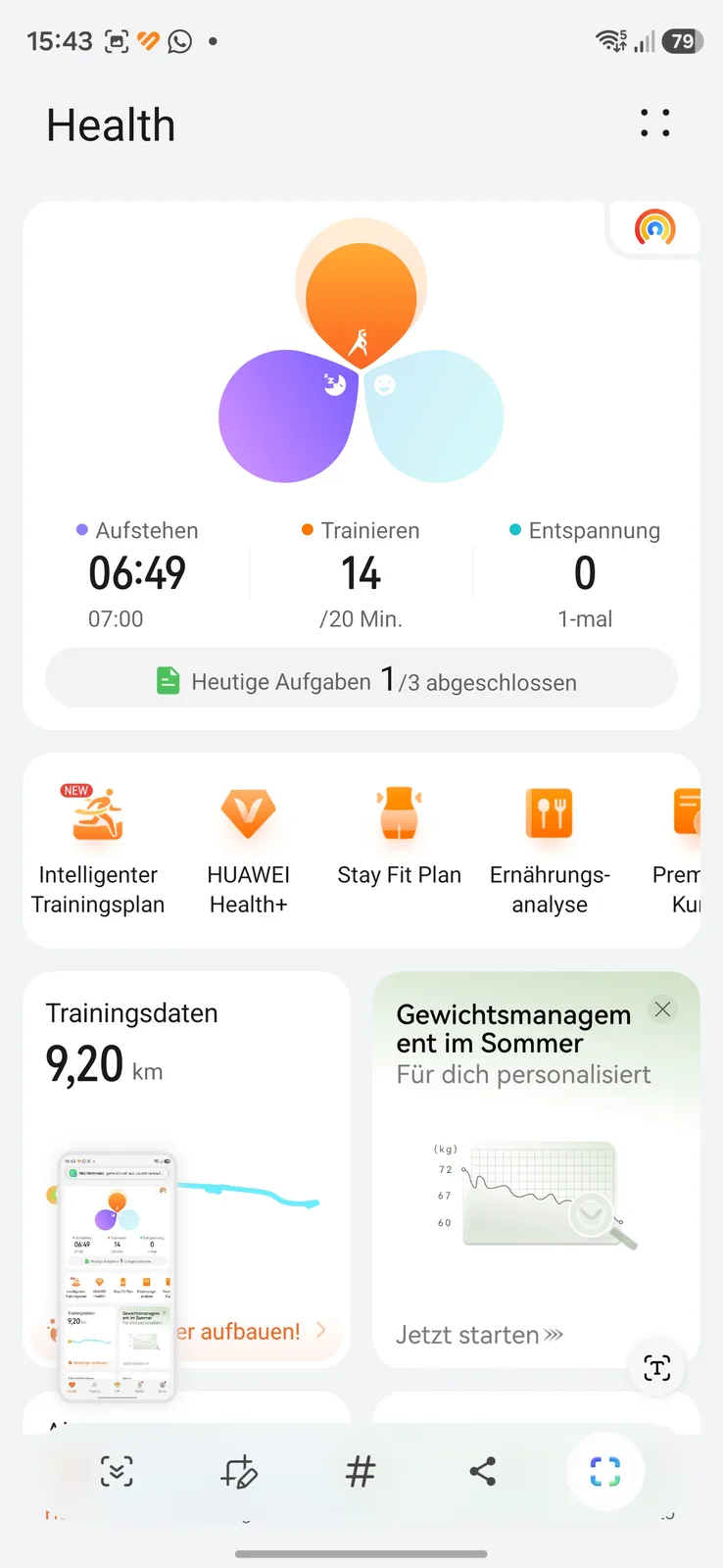Open the Trainingsdaten card

click(186, 1168)
